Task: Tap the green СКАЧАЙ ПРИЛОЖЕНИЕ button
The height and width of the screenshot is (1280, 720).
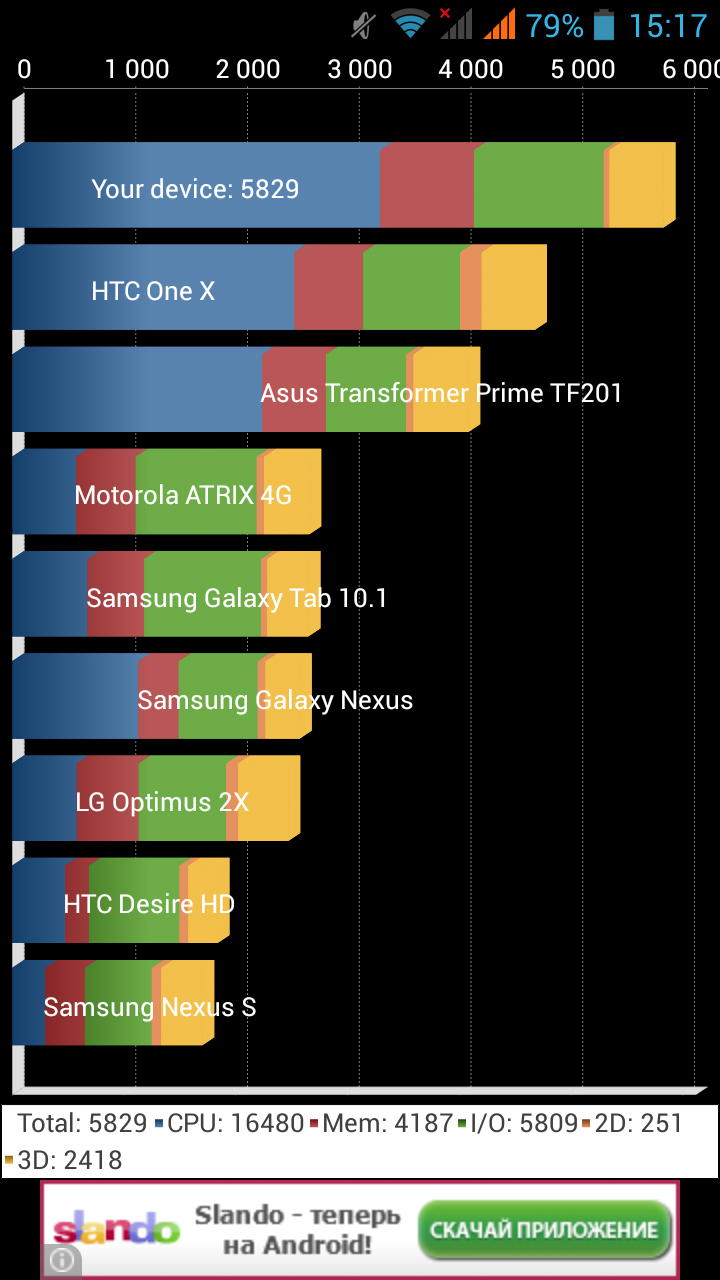Action: coord(544,1229)
